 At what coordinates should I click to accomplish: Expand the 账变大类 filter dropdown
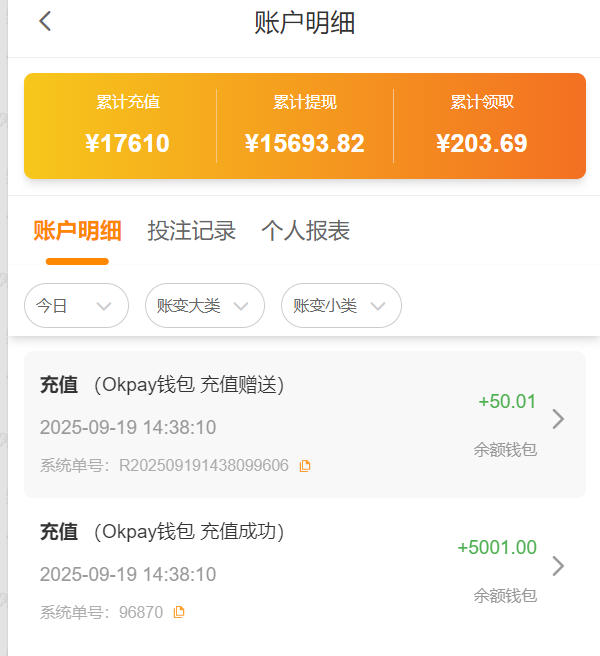(204, 306)
